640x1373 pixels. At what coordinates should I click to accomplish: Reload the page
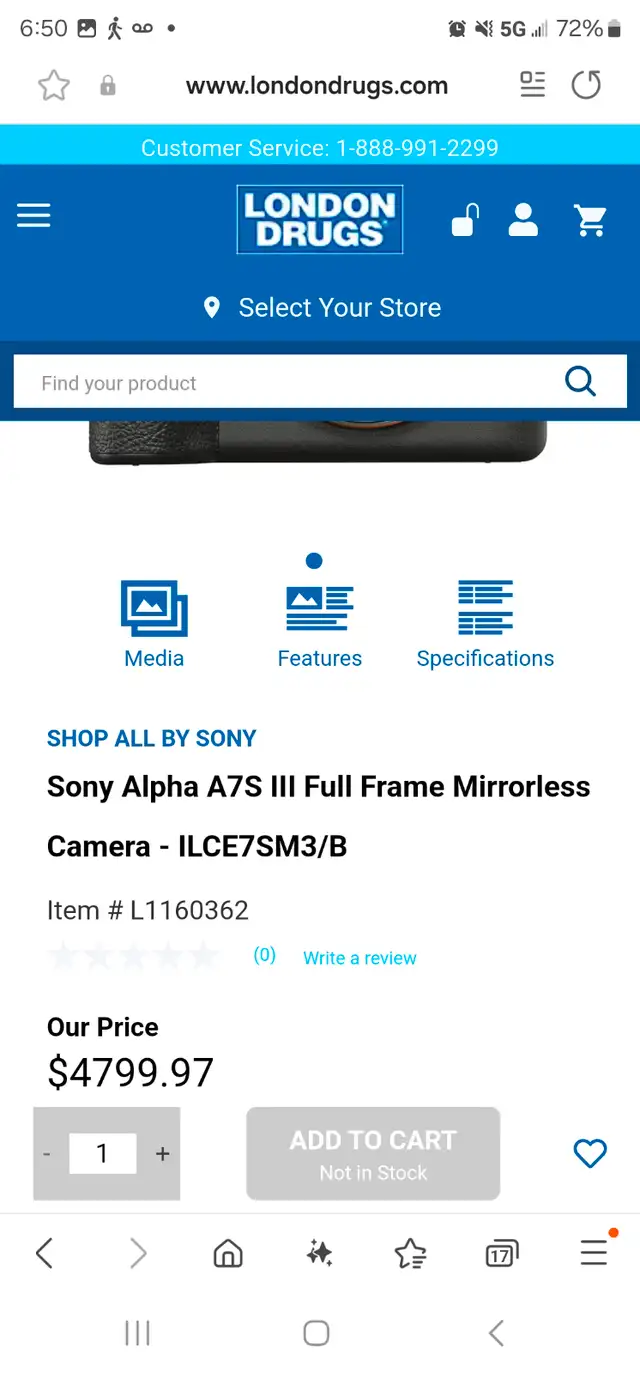[586, 86]
